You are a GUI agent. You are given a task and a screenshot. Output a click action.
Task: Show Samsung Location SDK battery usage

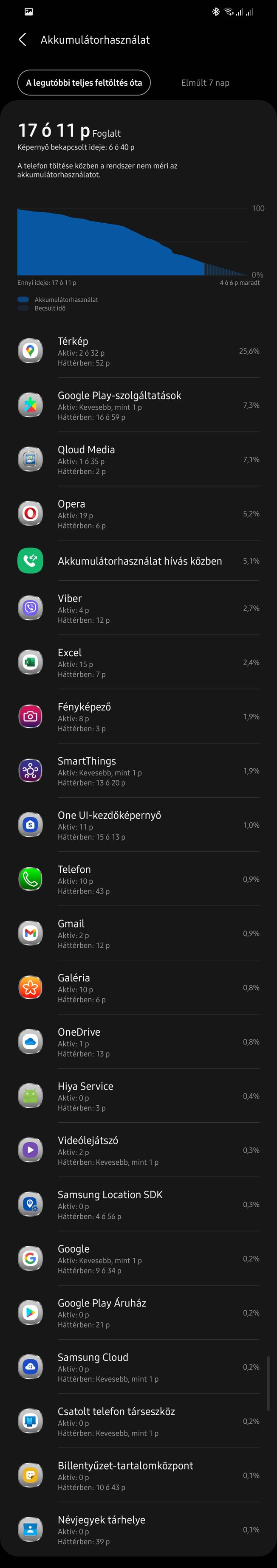point(138,1204)
